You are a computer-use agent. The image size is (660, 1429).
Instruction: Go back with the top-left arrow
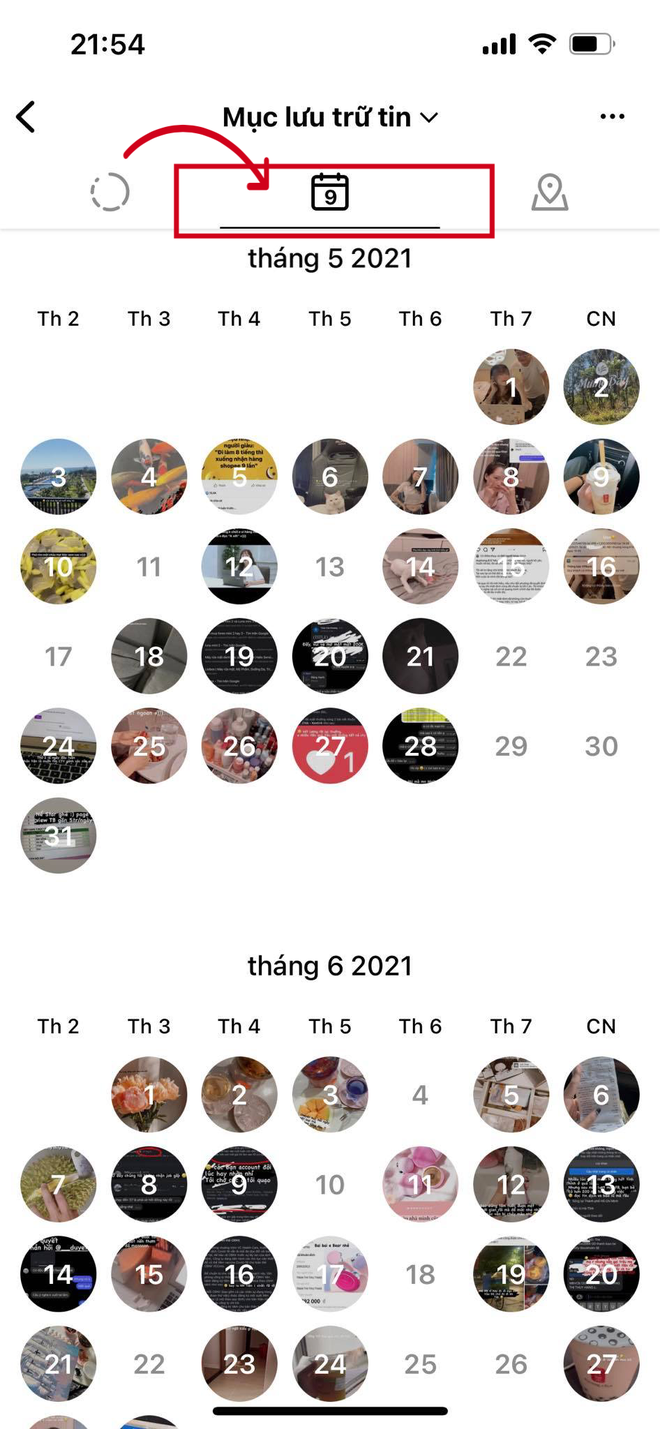click(x=26, y=117)
